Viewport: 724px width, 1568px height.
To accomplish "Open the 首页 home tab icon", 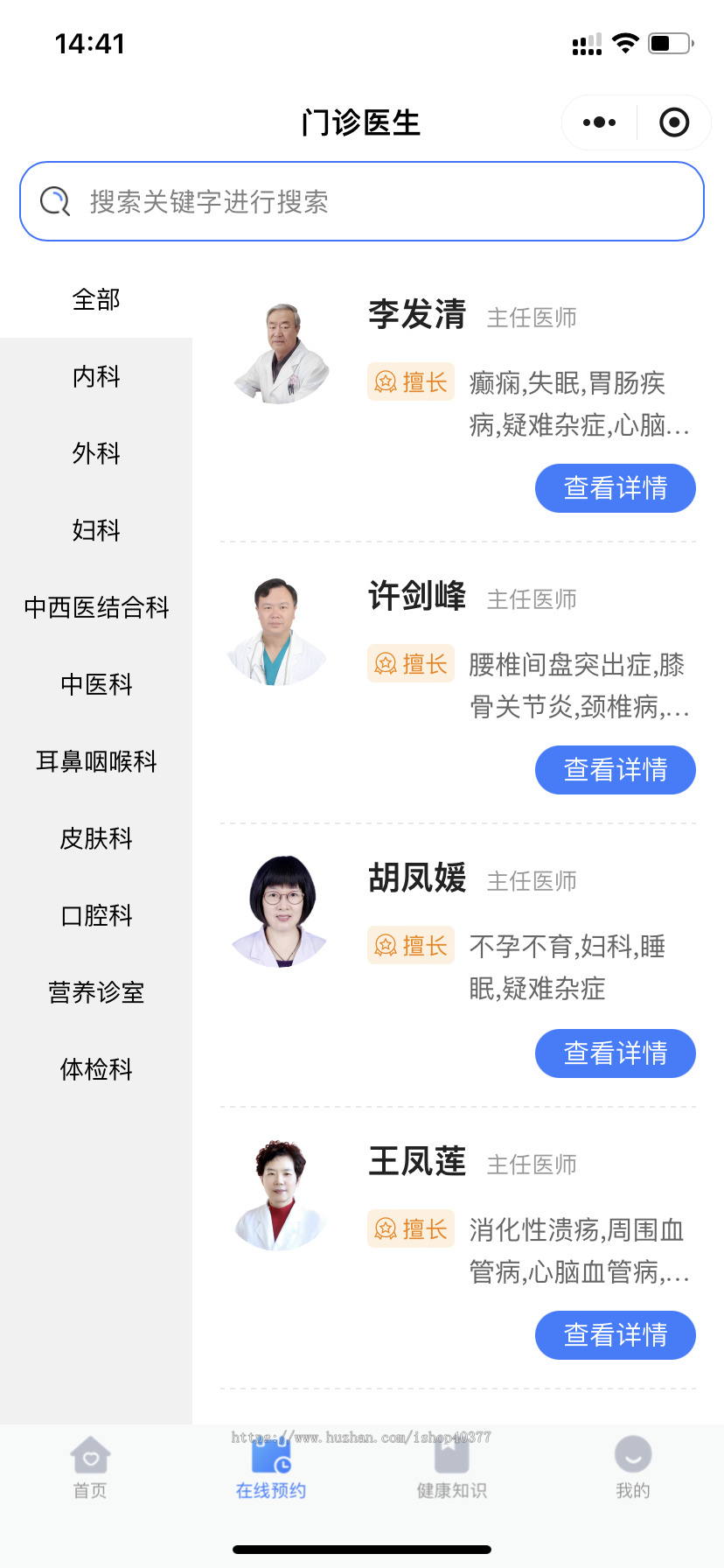I will pyautogui.click(x=90, y=1457).
